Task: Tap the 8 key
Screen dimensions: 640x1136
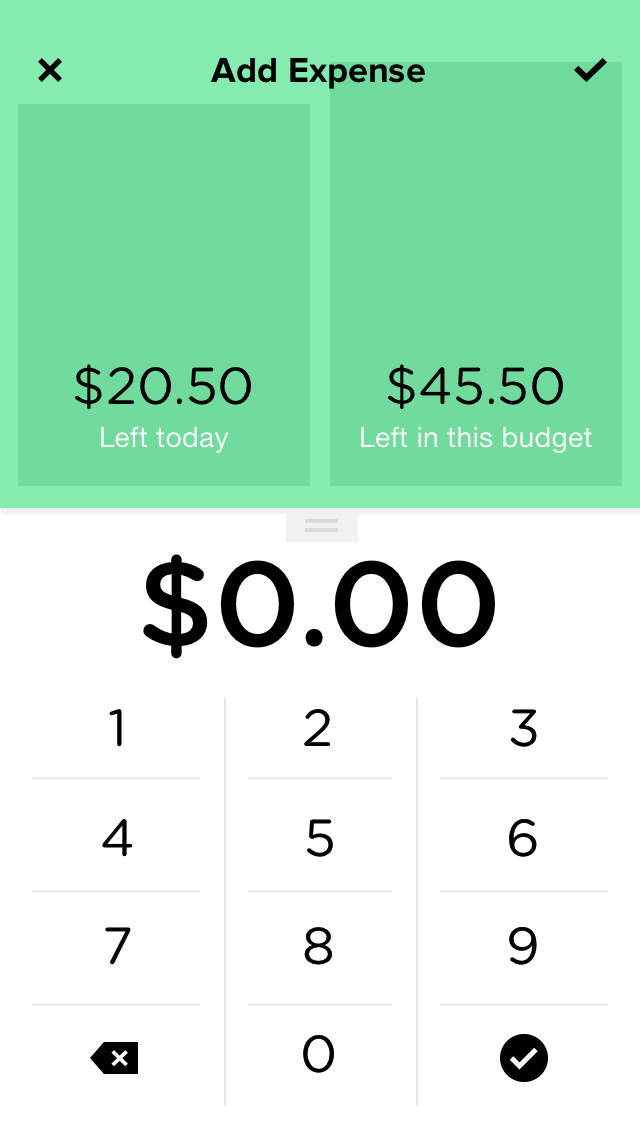Action: tap(319, 946)
